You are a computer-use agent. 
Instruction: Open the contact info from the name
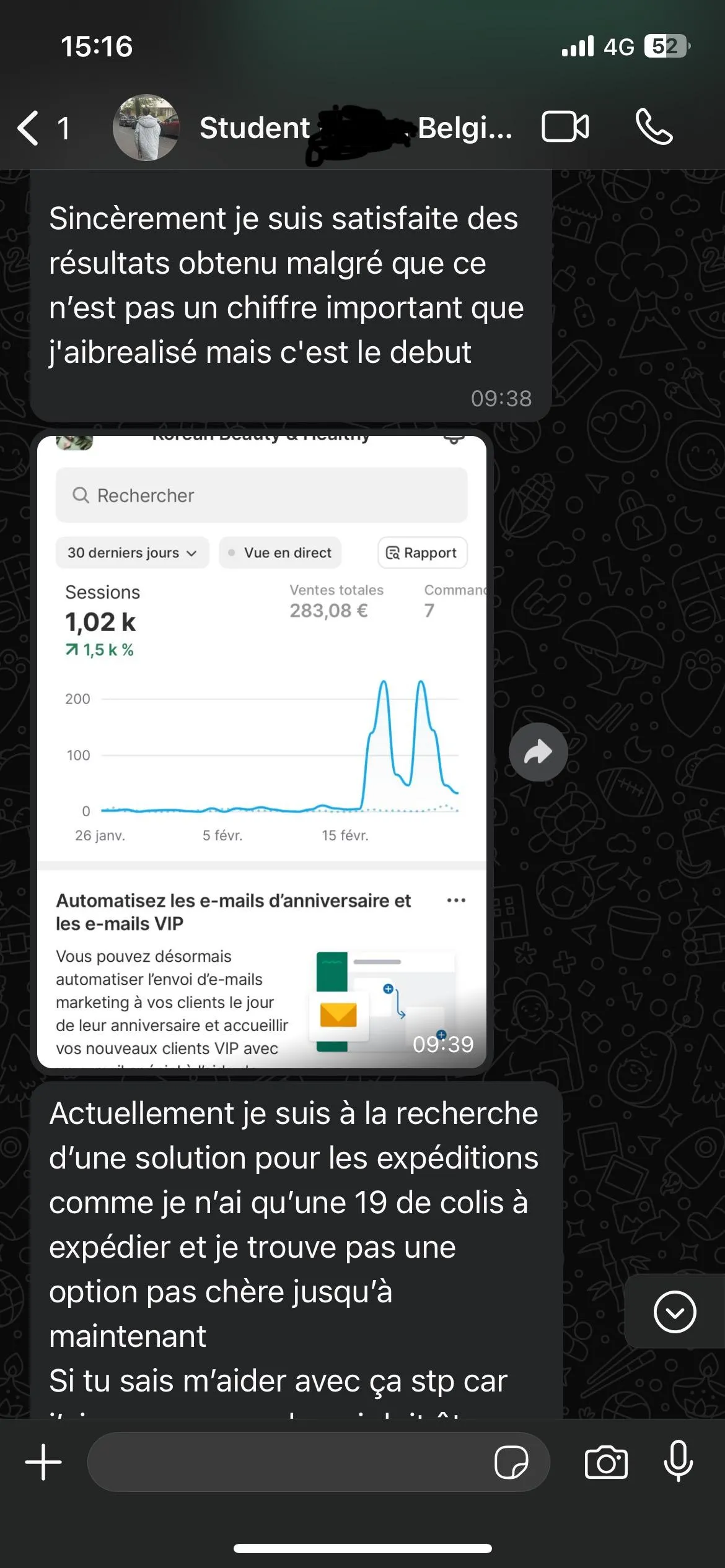coord(356,128)
